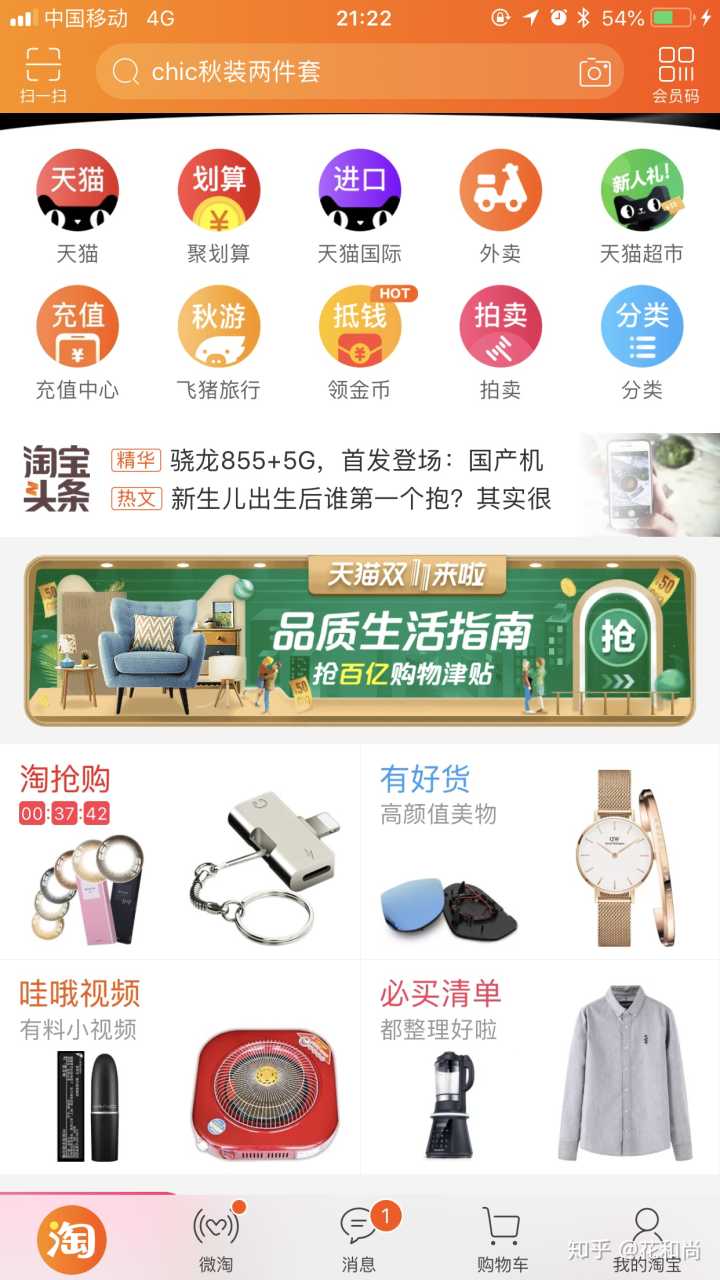Open the 淘抢购 flash sale tile
Viewport: 720px width, 1280px height.
[x=180, y=852]
